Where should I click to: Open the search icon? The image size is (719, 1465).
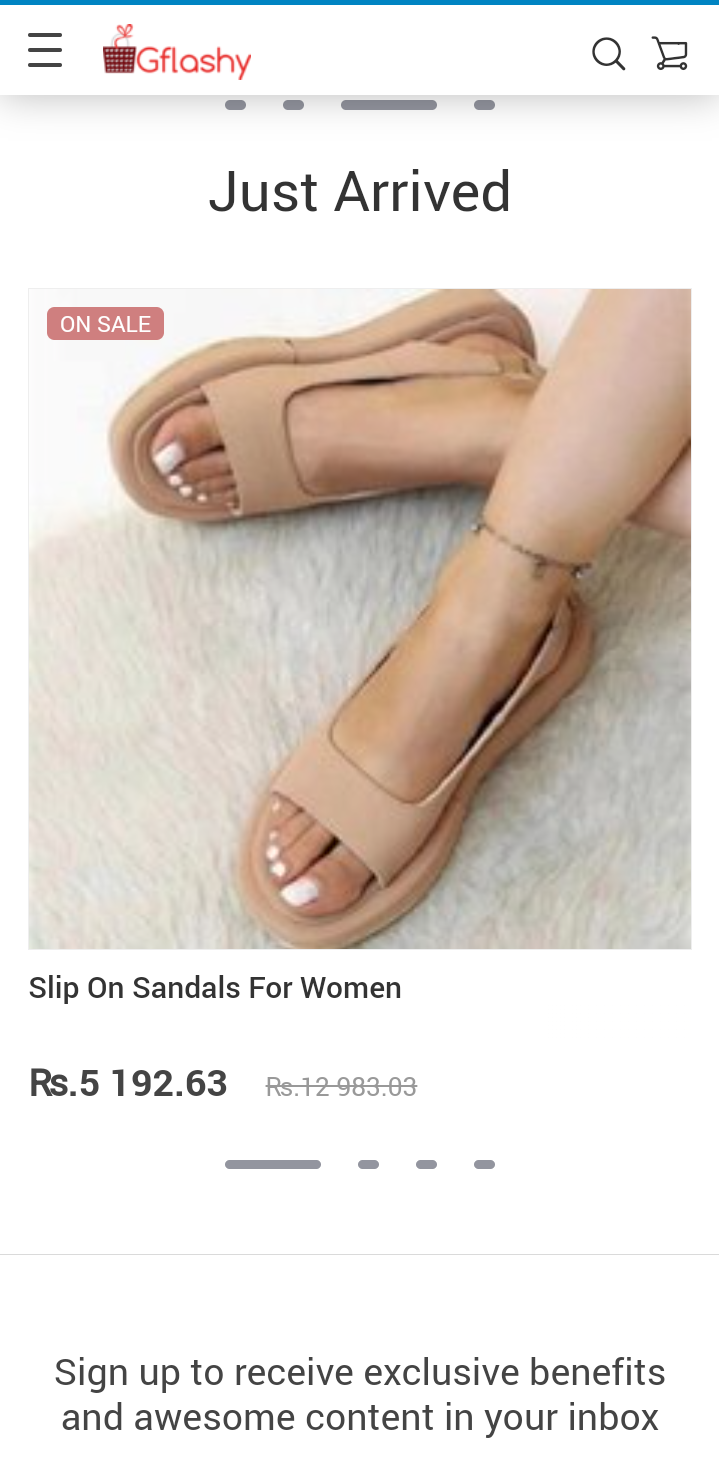(x=608, y=53)
